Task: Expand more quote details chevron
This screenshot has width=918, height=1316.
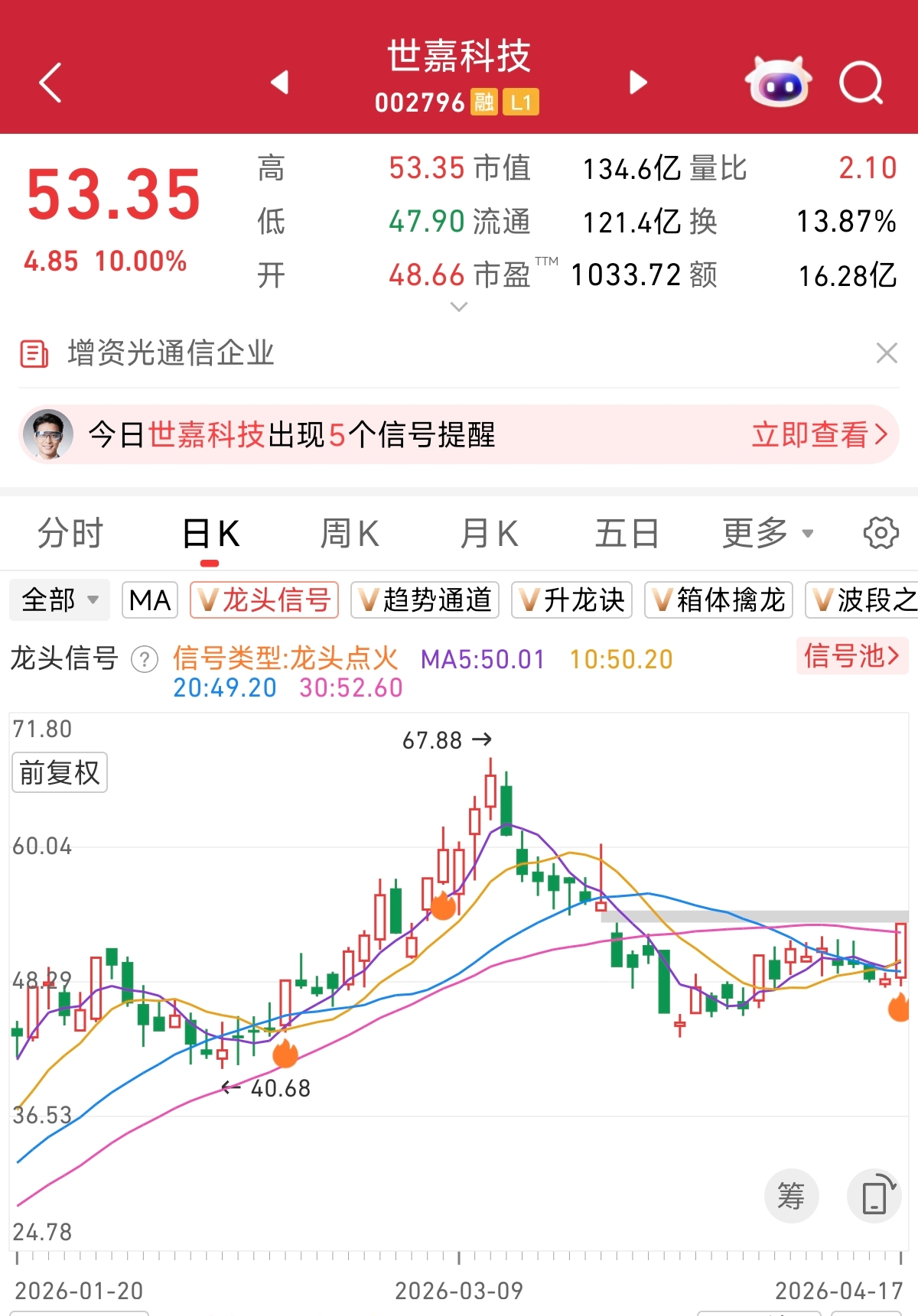Action: point(459,307)
